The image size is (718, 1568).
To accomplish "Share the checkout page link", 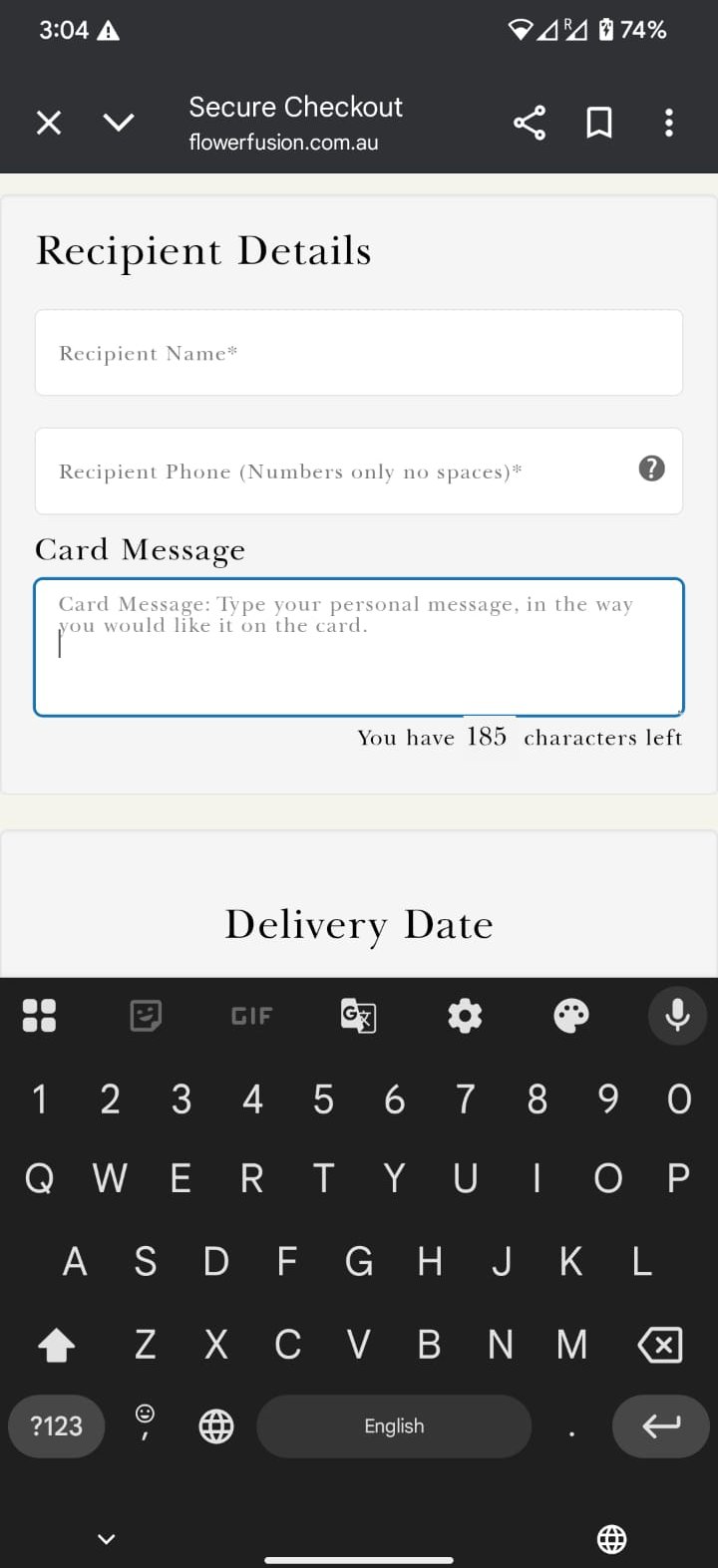I will pyautogui.click(x=530, y=123).
